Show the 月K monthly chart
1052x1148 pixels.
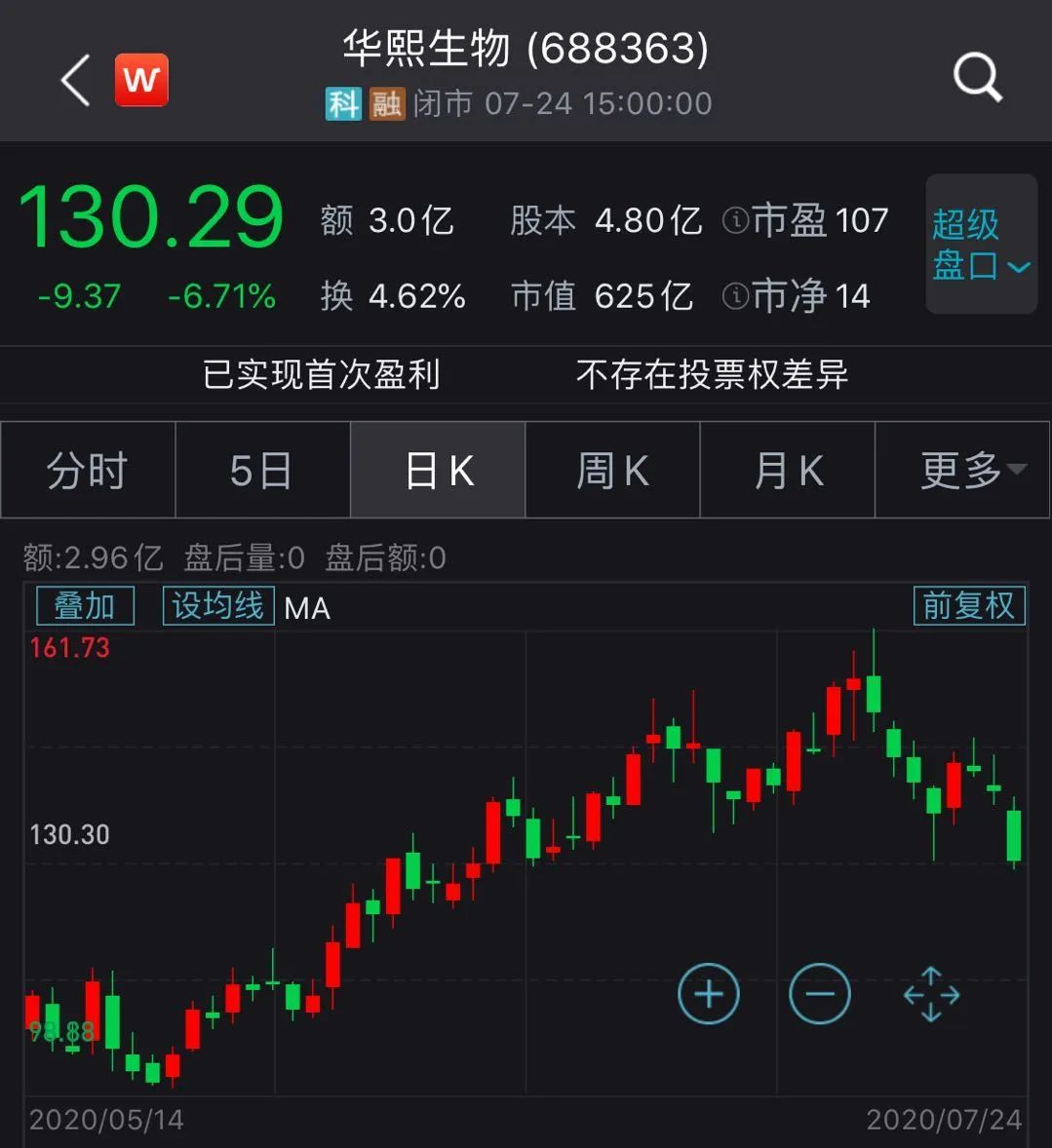click(x=788, y=471)
